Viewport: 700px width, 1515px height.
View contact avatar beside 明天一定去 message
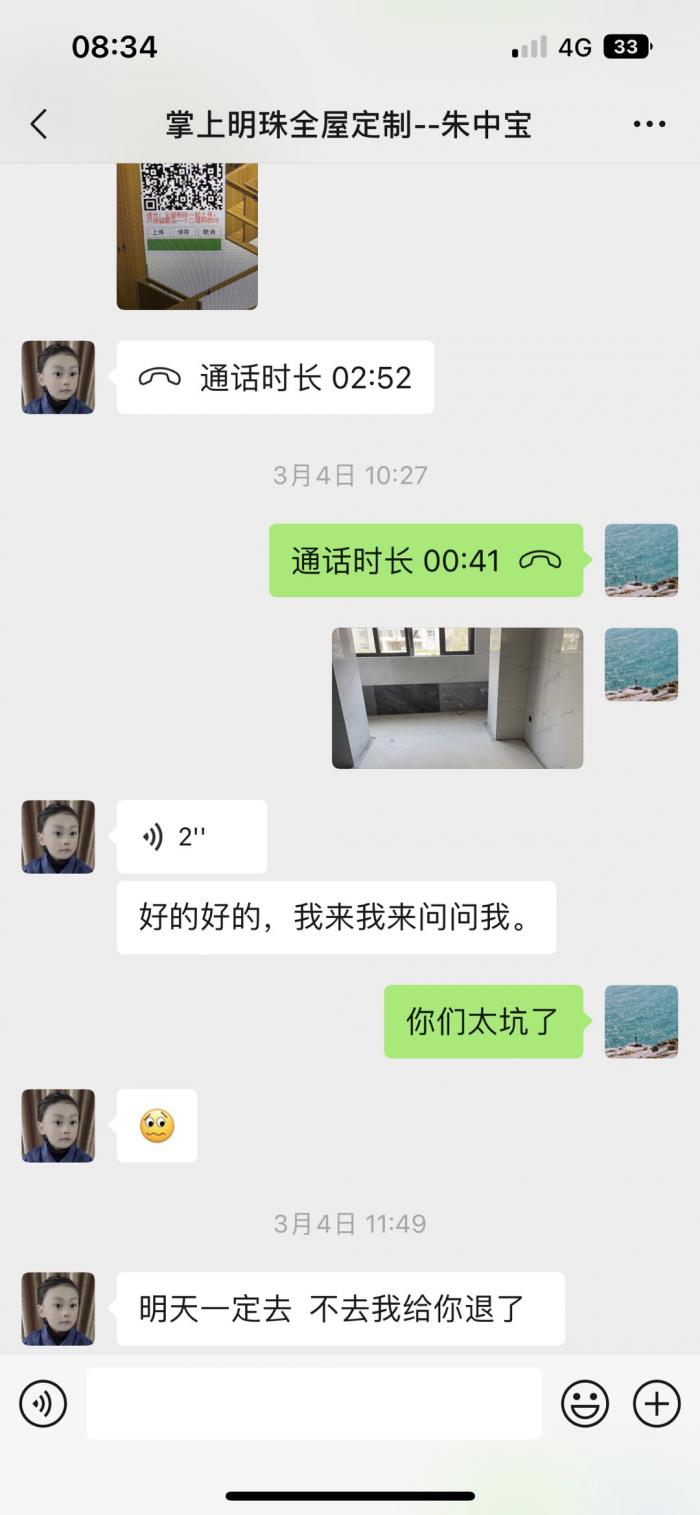[x=58, y=1308]
